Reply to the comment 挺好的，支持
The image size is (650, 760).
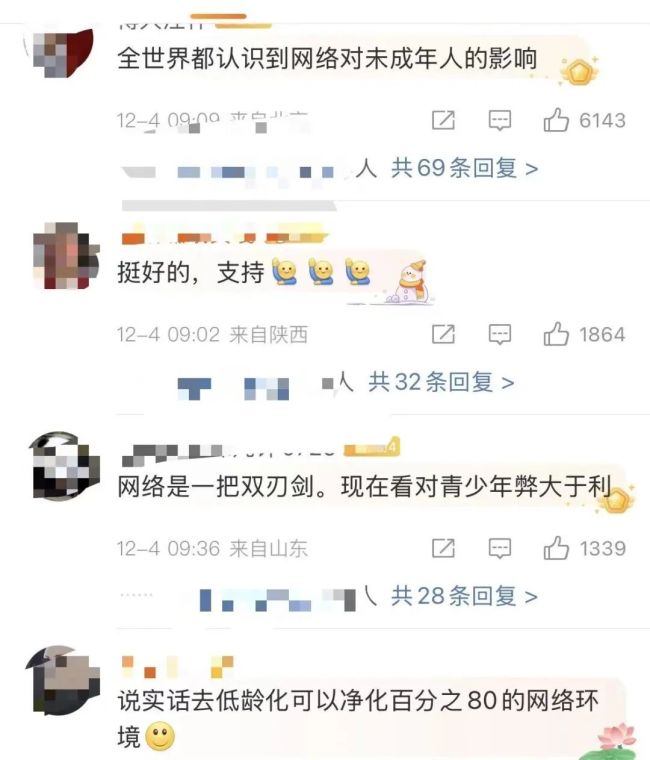(x=499, y=335)
